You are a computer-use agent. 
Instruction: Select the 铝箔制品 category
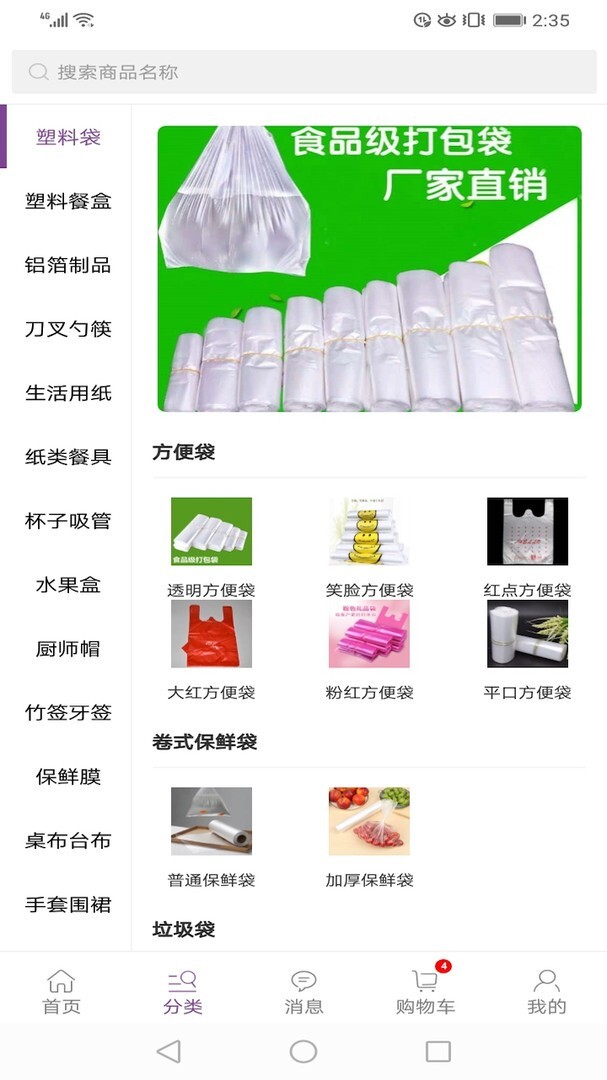pos(68,265)
